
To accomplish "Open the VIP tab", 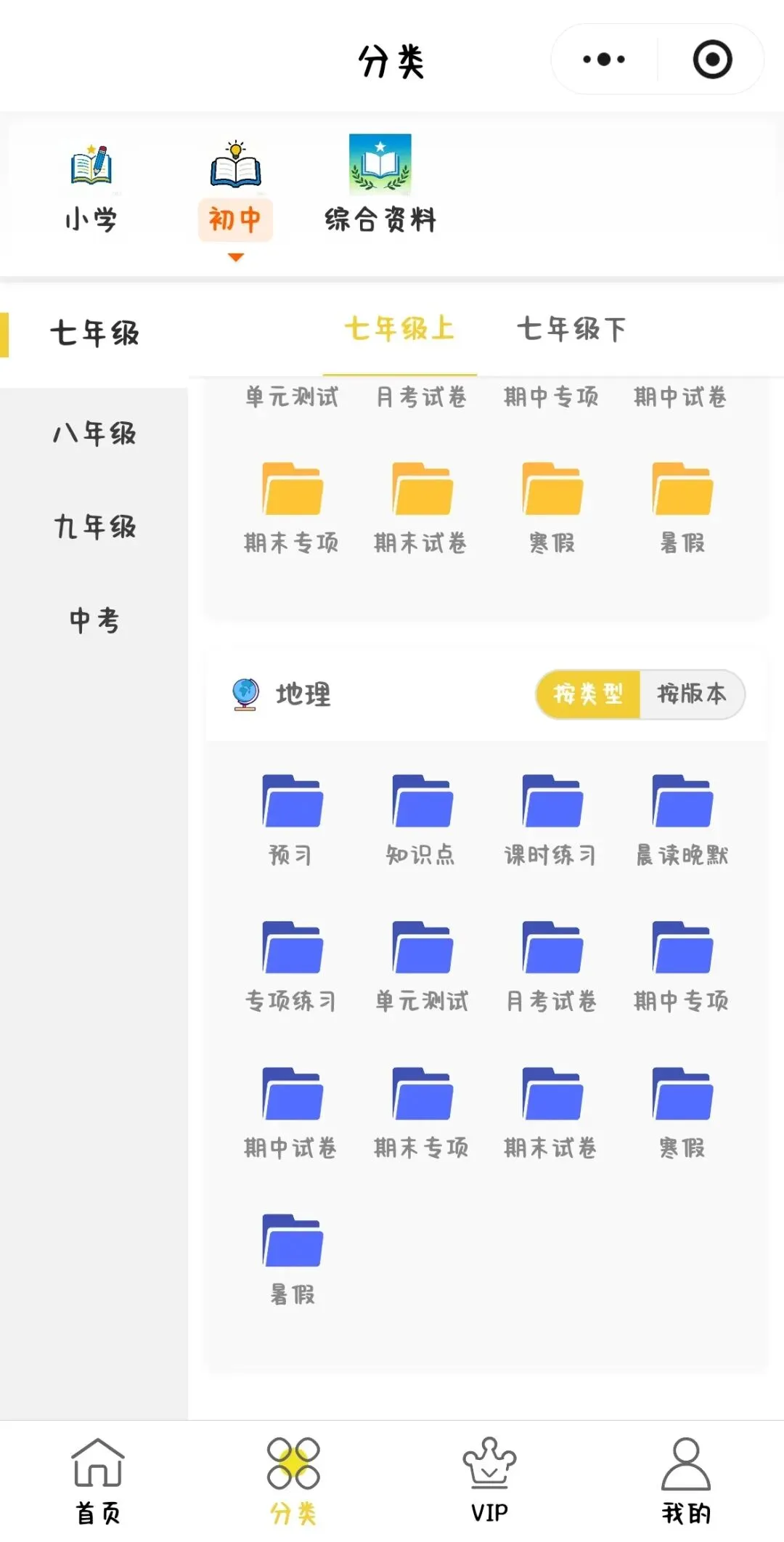I will [490, 1482].
